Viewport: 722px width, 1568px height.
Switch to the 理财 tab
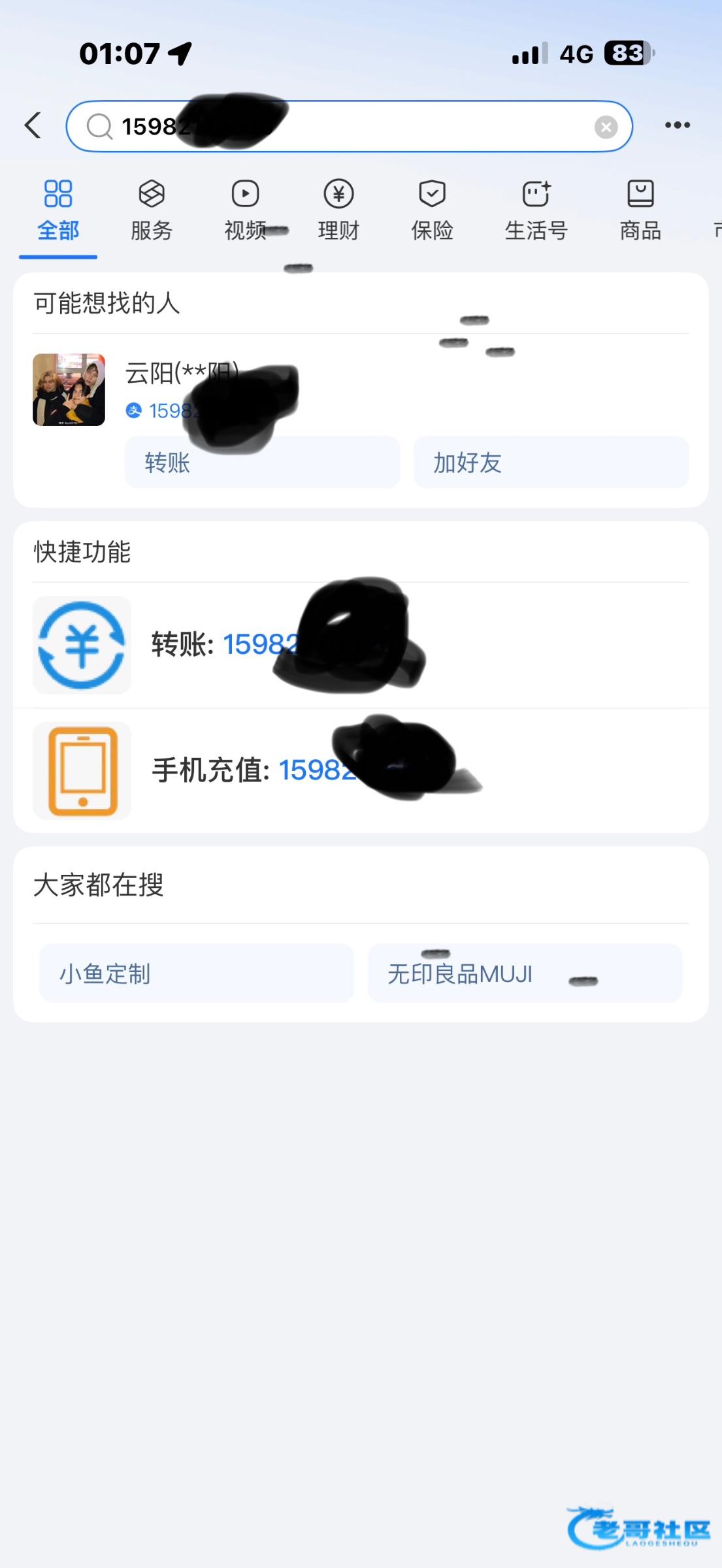338,210
